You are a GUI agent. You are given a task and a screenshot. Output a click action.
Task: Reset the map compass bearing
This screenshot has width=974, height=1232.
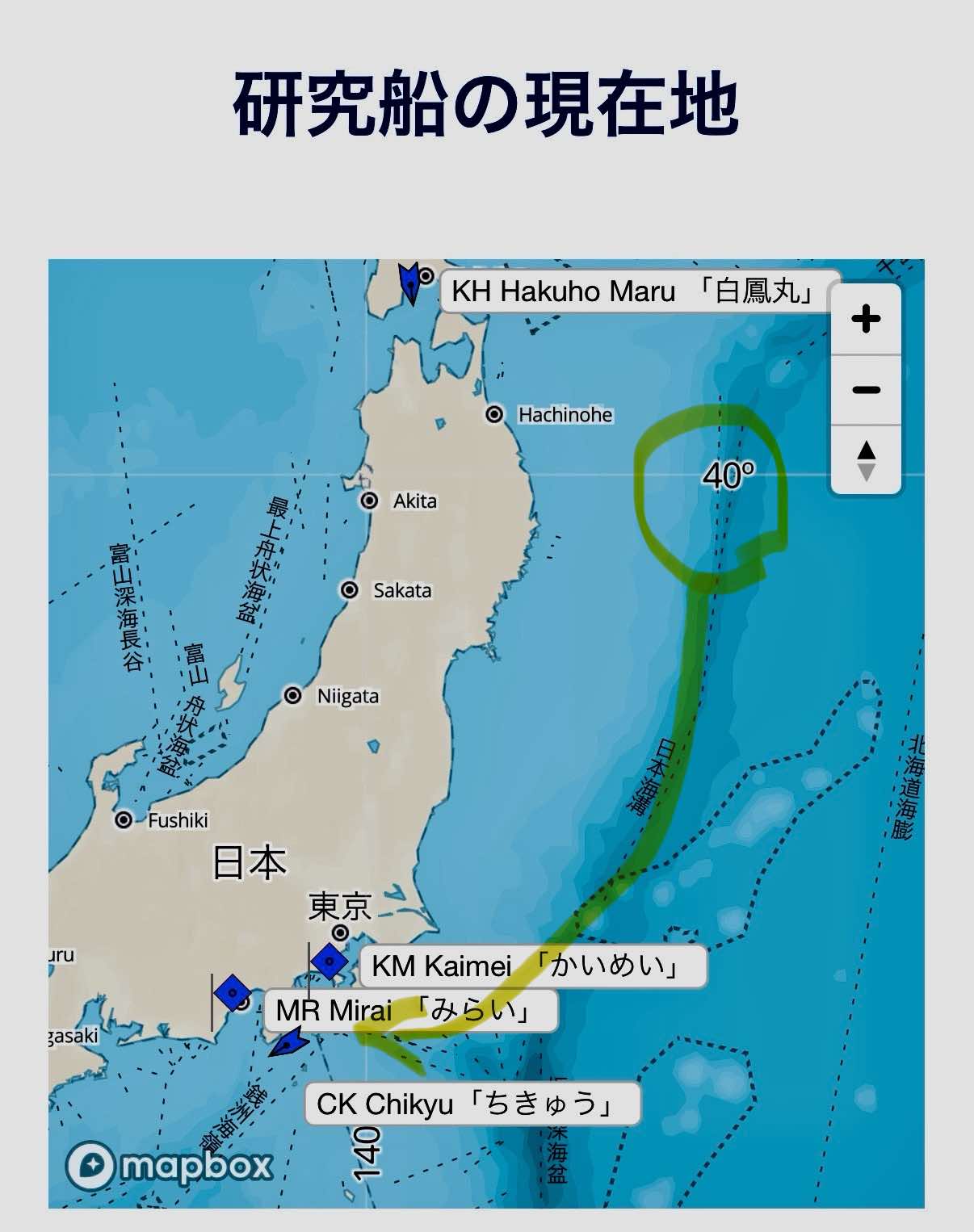click(x=866, y=460)
